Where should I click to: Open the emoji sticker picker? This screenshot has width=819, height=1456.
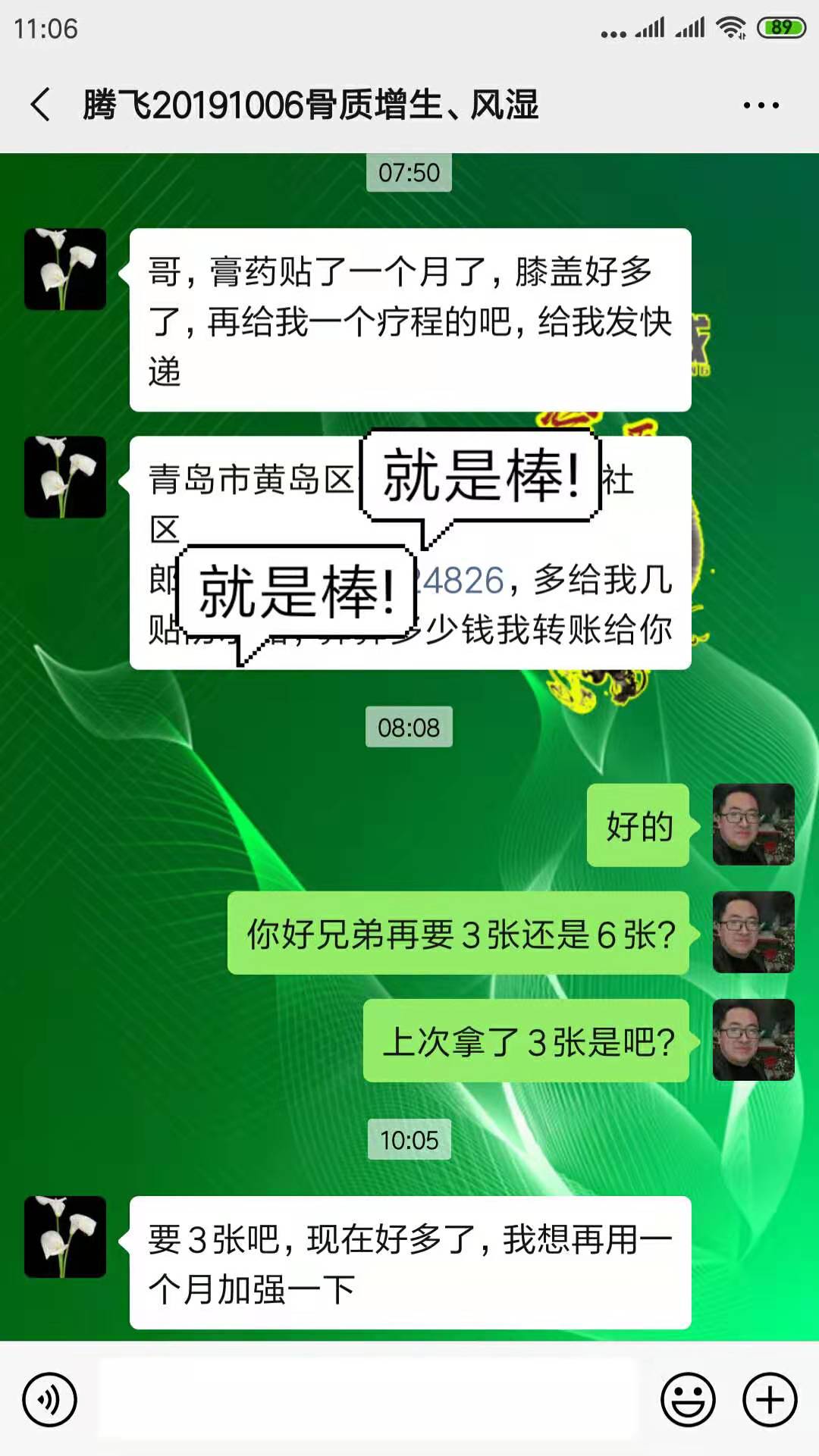point(688,1399)
